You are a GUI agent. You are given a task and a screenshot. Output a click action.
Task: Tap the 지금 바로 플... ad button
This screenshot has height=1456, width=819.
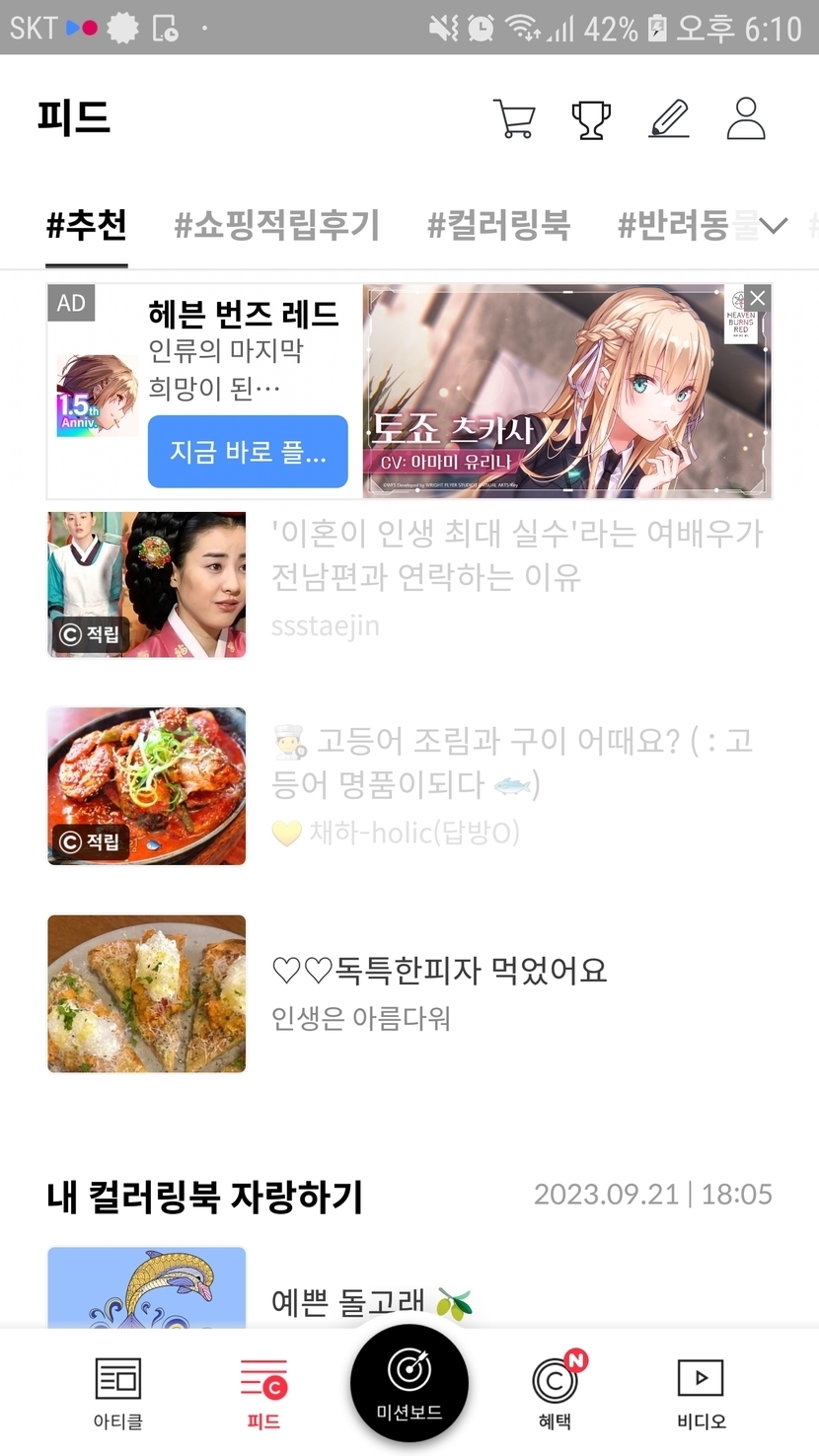click(x=248, y=452)
